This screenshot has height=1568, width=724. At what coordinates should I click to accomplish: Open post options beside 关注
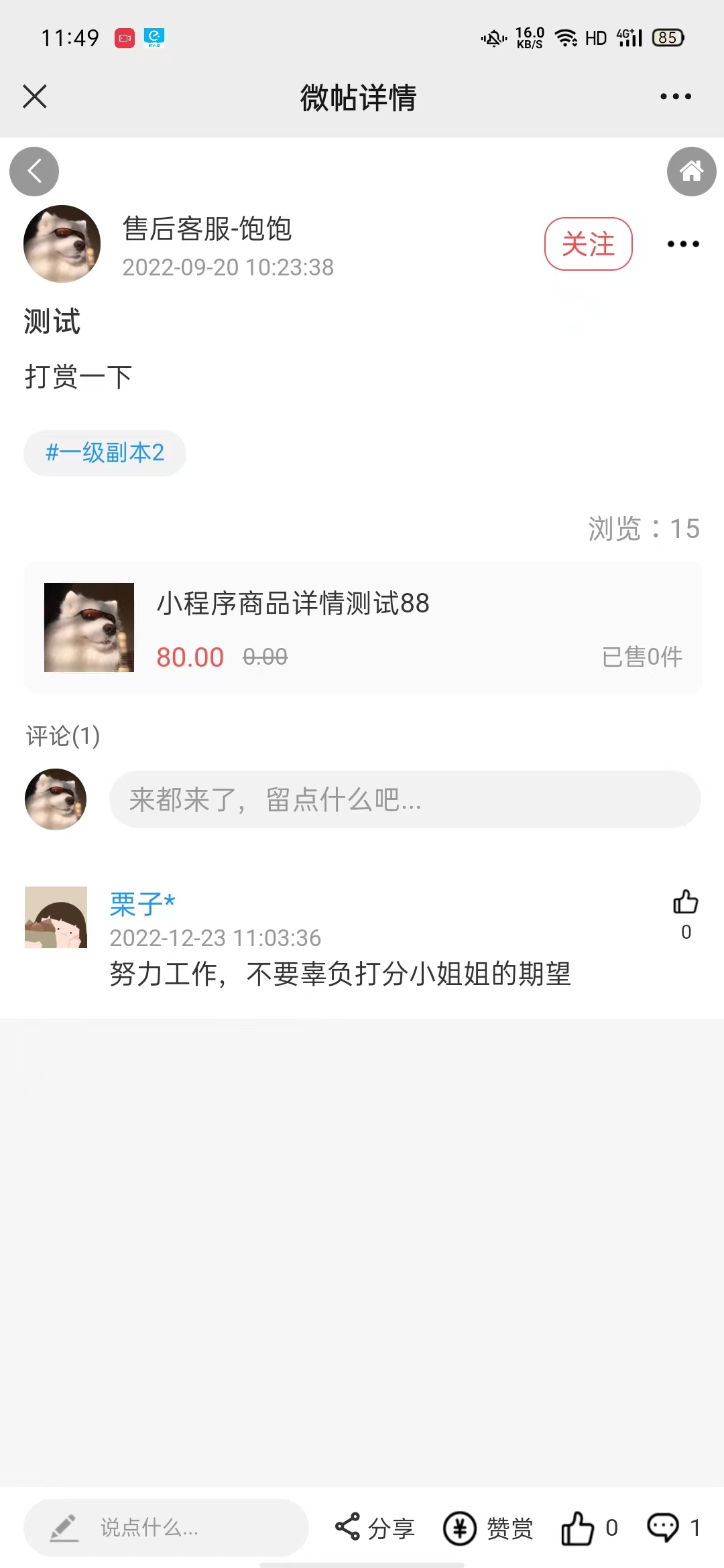[x=683, y=244]
